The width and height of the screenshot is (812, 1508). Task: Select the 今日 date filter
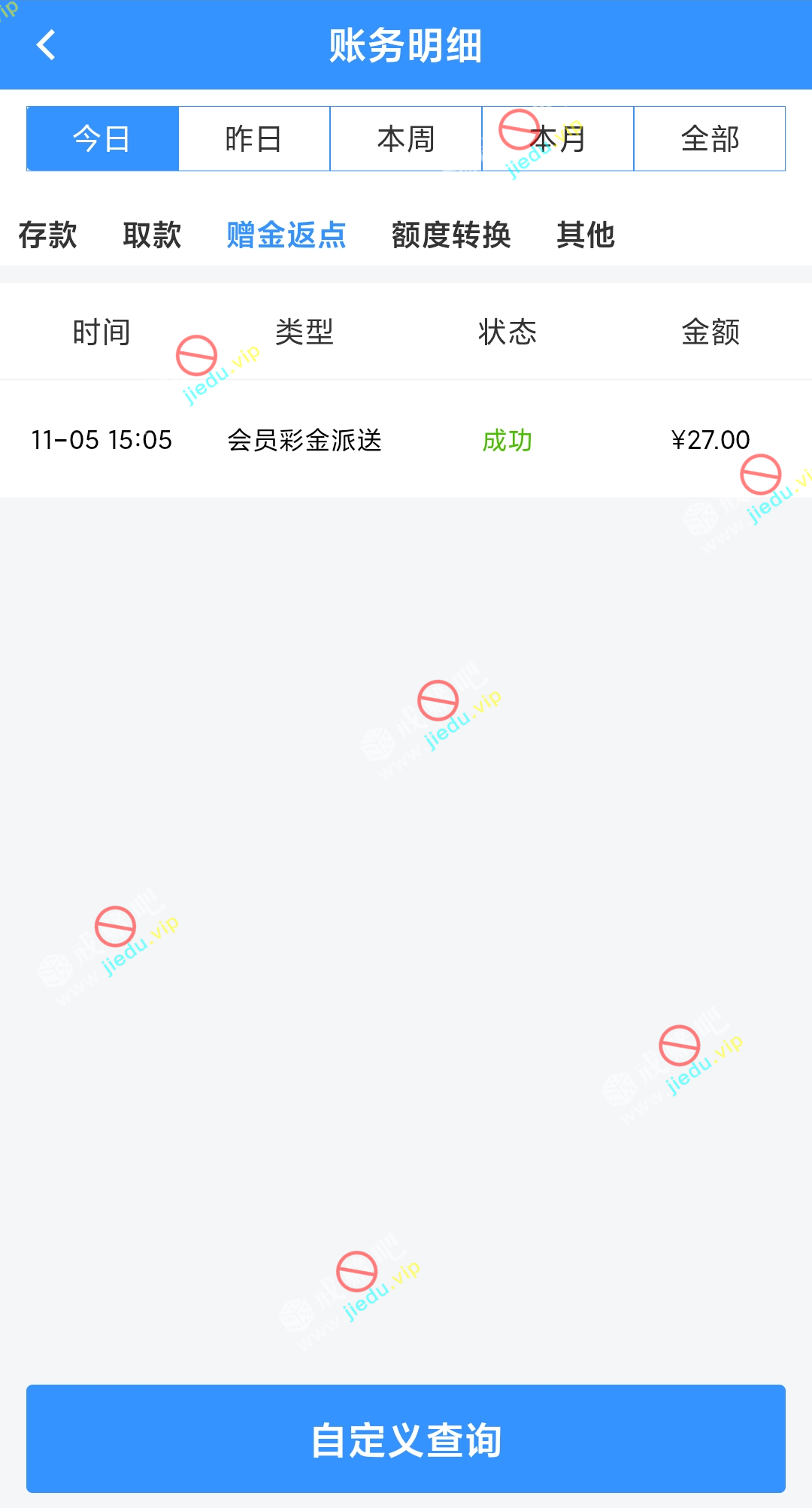[x=102, y=139]
